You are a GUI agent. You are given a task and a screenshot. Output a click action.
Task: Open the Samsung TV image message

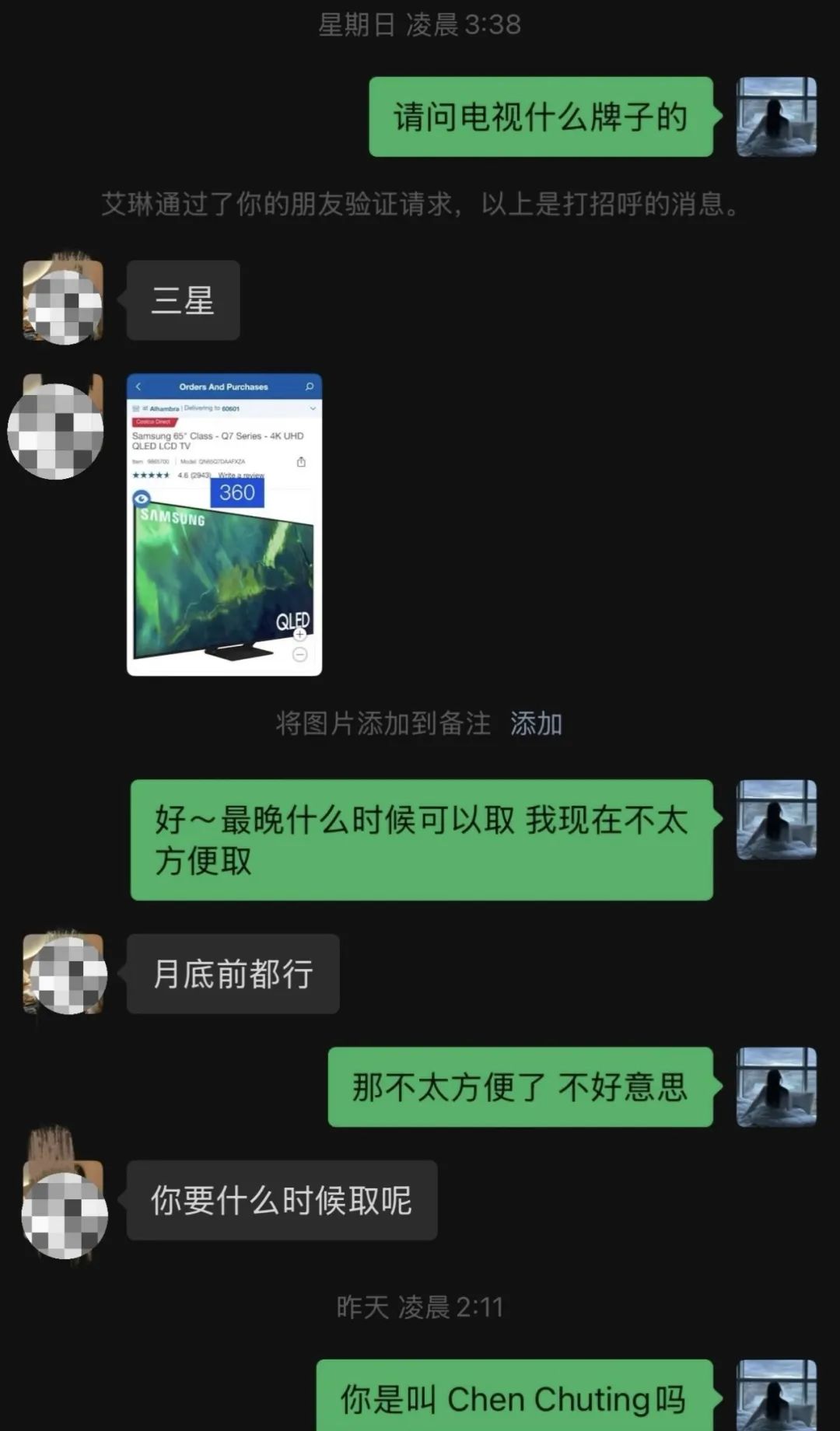(224, 525)
